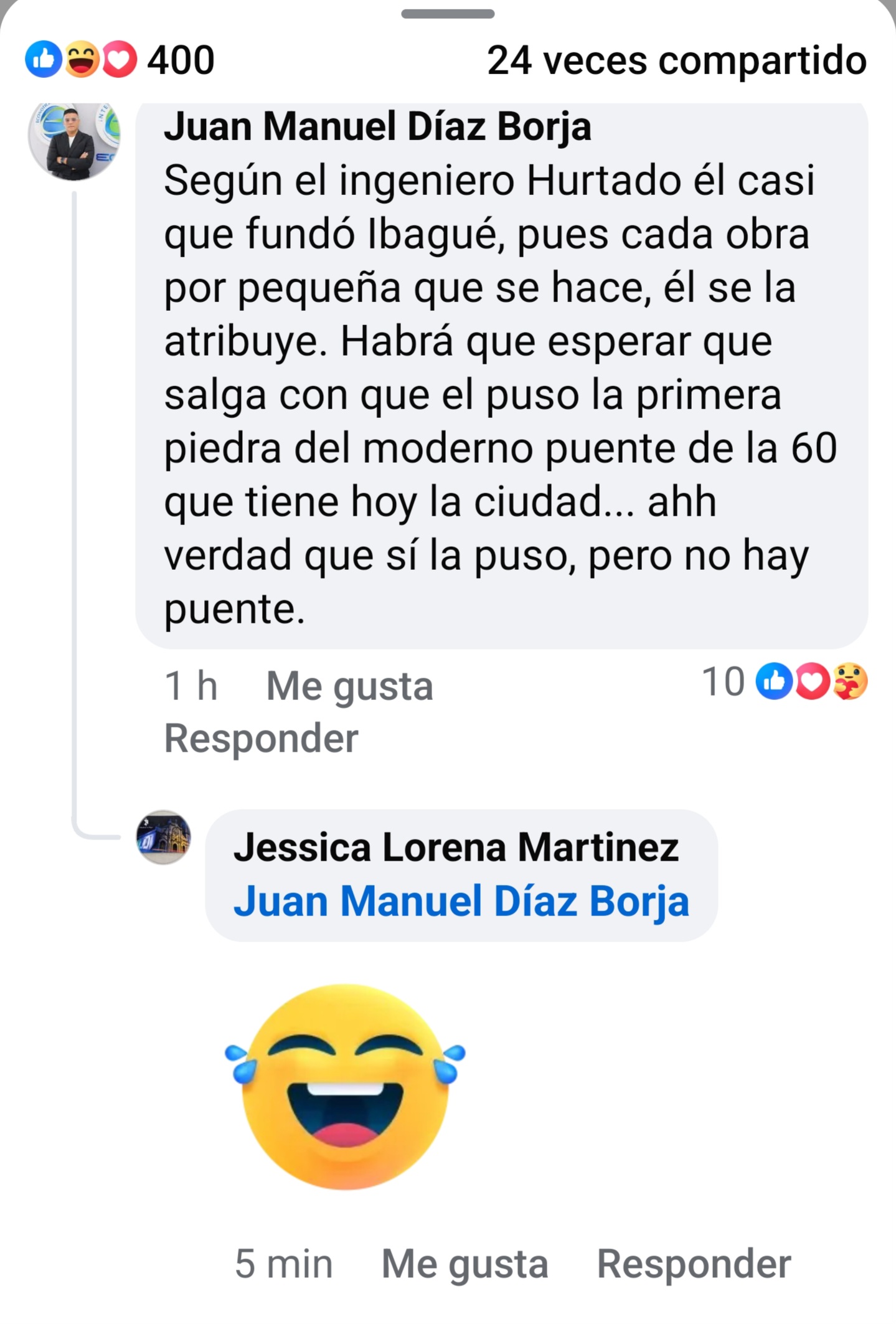View the 10 reactions on Juan's comment
This screenshot has height=1324, width=896.
tap(784, 681)
